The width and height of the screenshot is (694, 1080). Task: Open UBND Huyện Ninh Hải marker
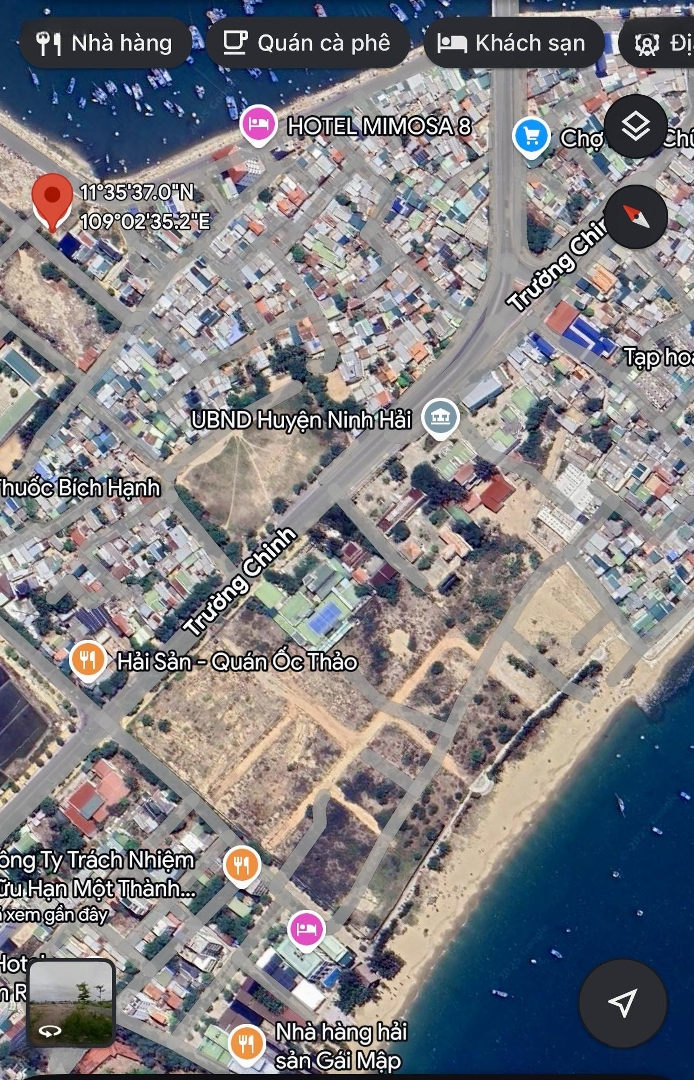click(439, 417)
